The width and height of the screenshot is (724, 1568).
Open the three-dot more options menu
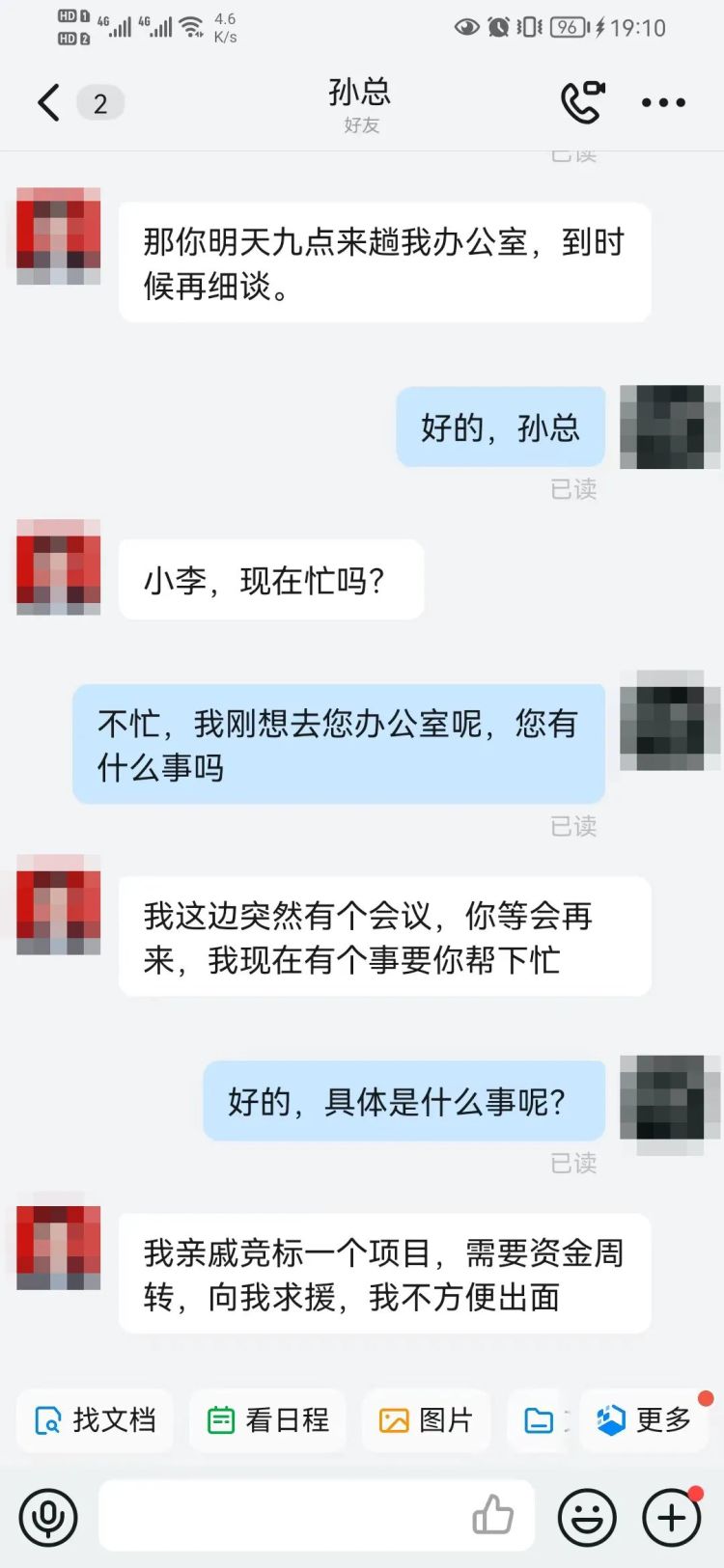tap(663, 102)
